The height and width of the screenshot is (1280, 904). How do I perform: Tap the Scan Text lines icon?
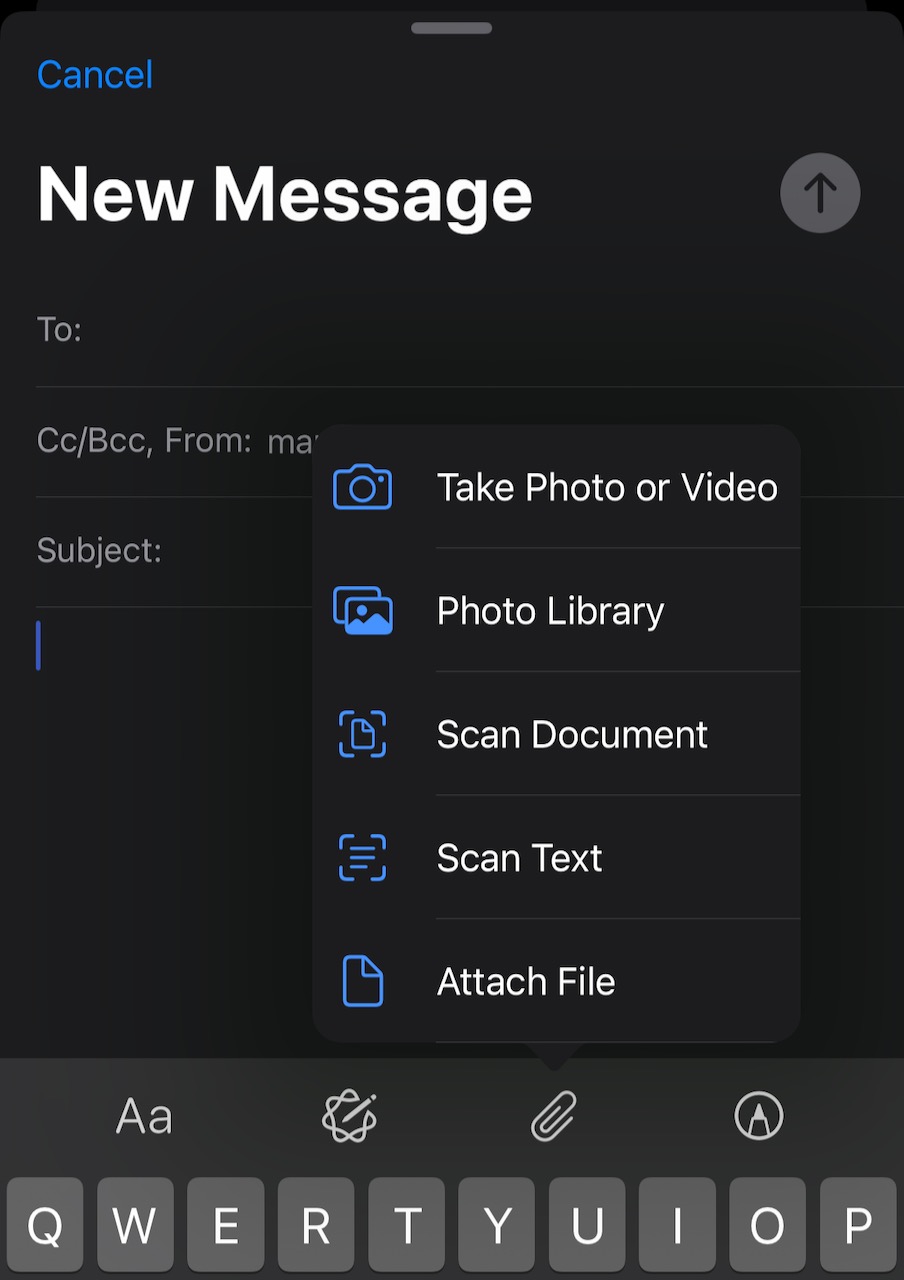click(x=362, y=858)
